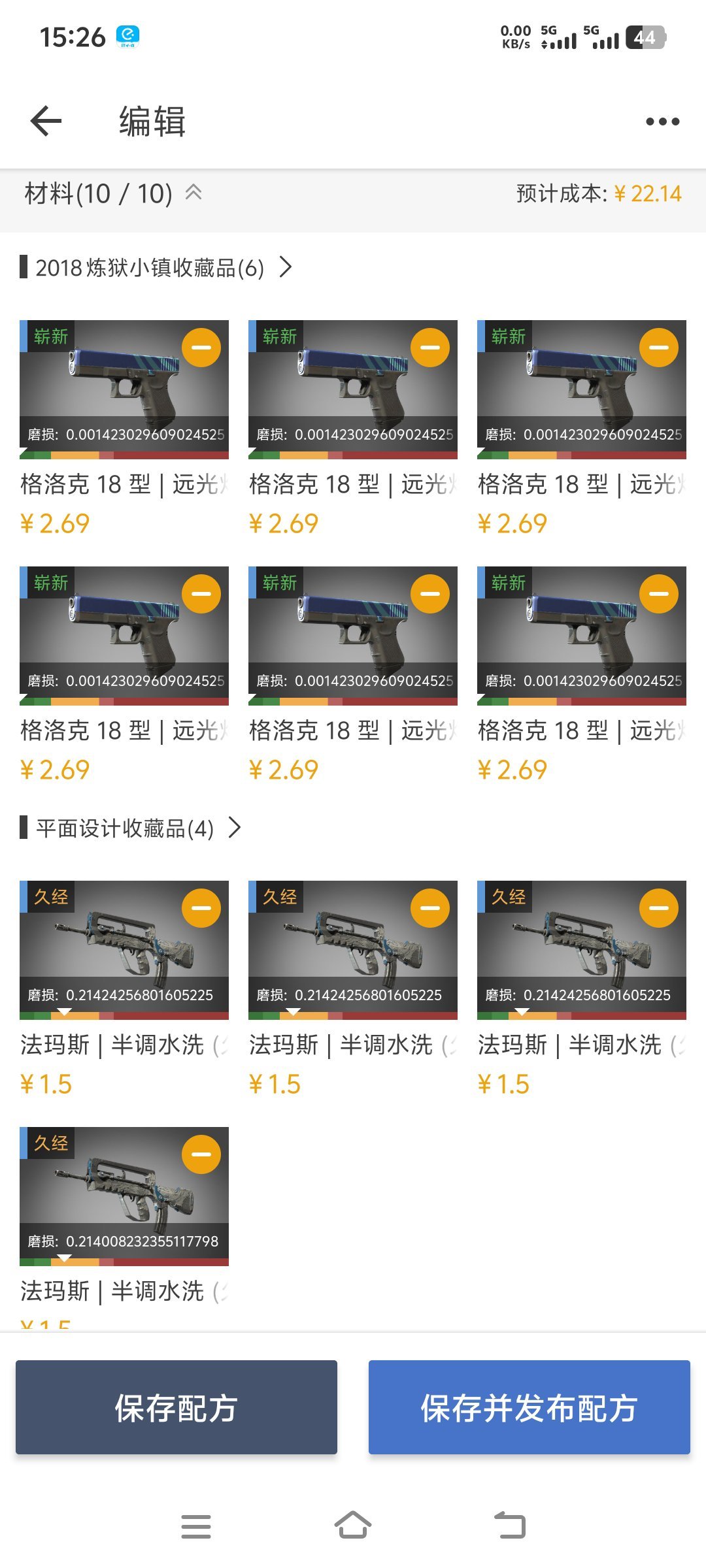Open the three-dot overflow menu
Image resolution: width=706 pixels, height=1568 pixels.
[x=662, y=122]
